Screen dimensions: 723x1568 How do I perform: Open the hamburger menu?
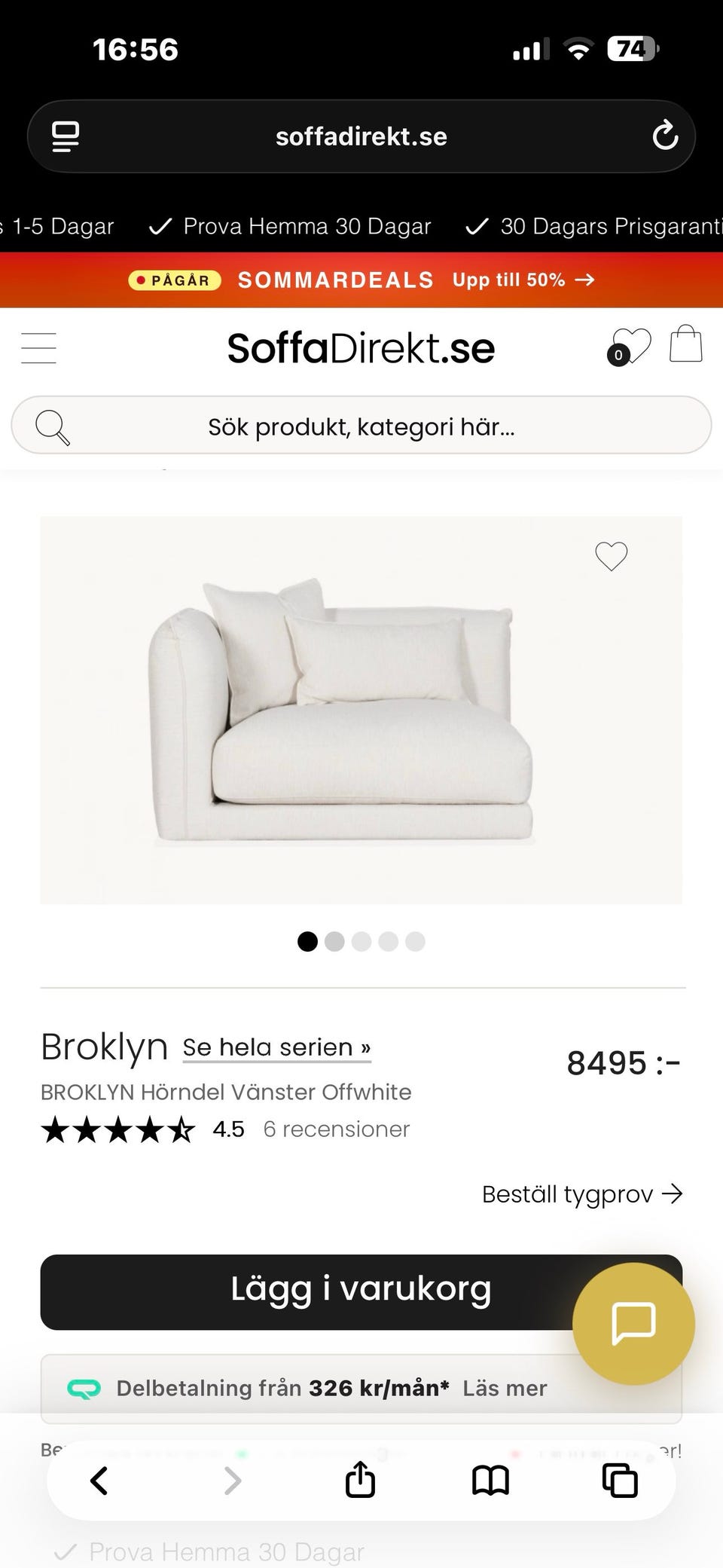[x=38, y=348]
